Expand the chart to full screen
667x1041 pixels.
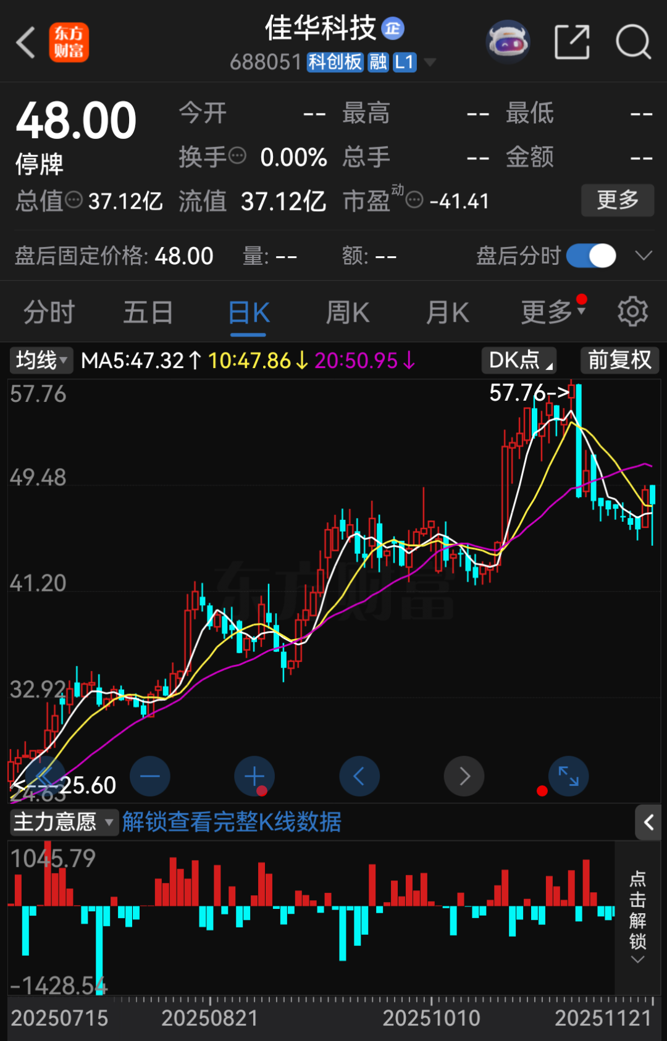click(568, 776)
